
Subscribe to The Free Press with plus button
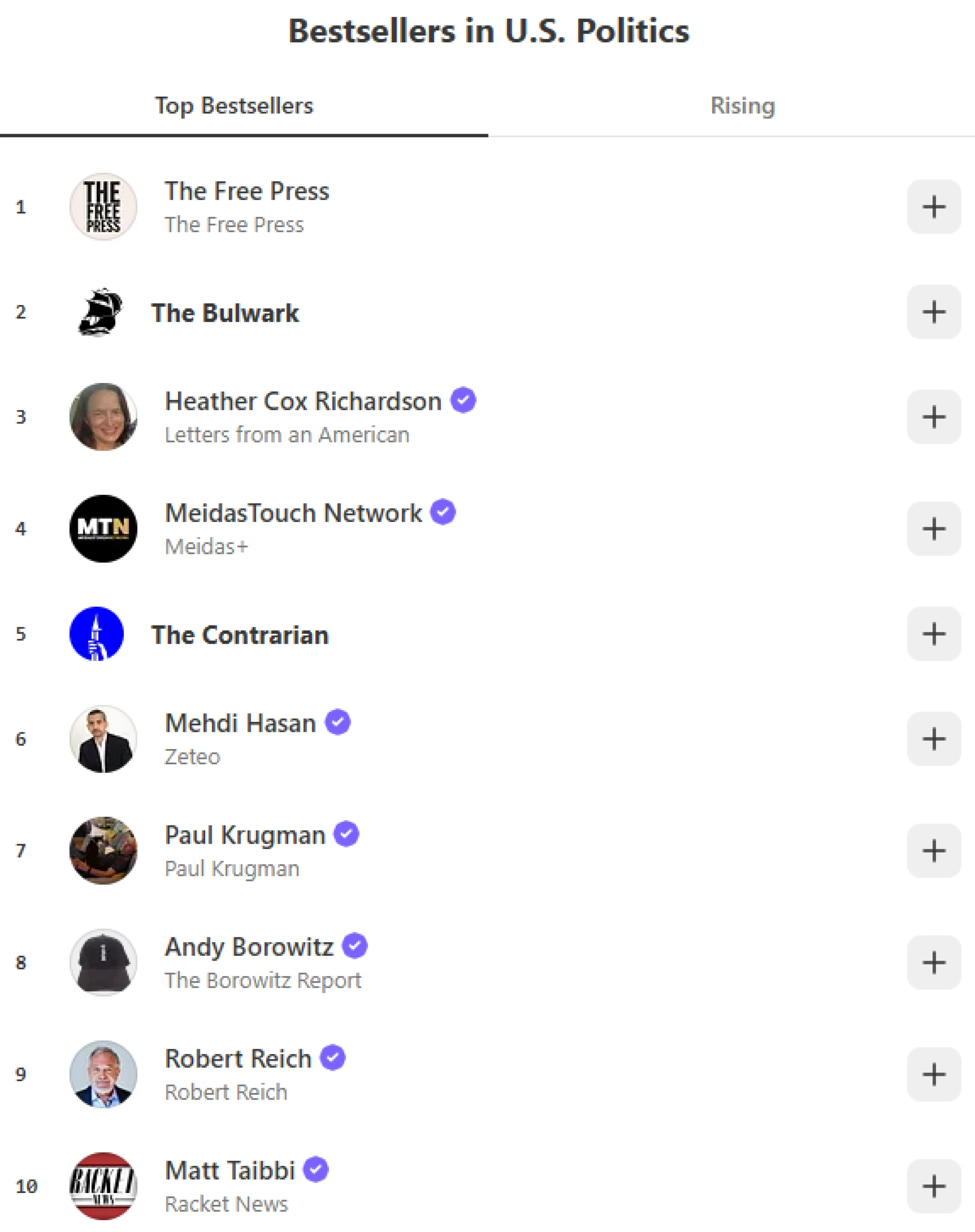click(x=933, y=207)
